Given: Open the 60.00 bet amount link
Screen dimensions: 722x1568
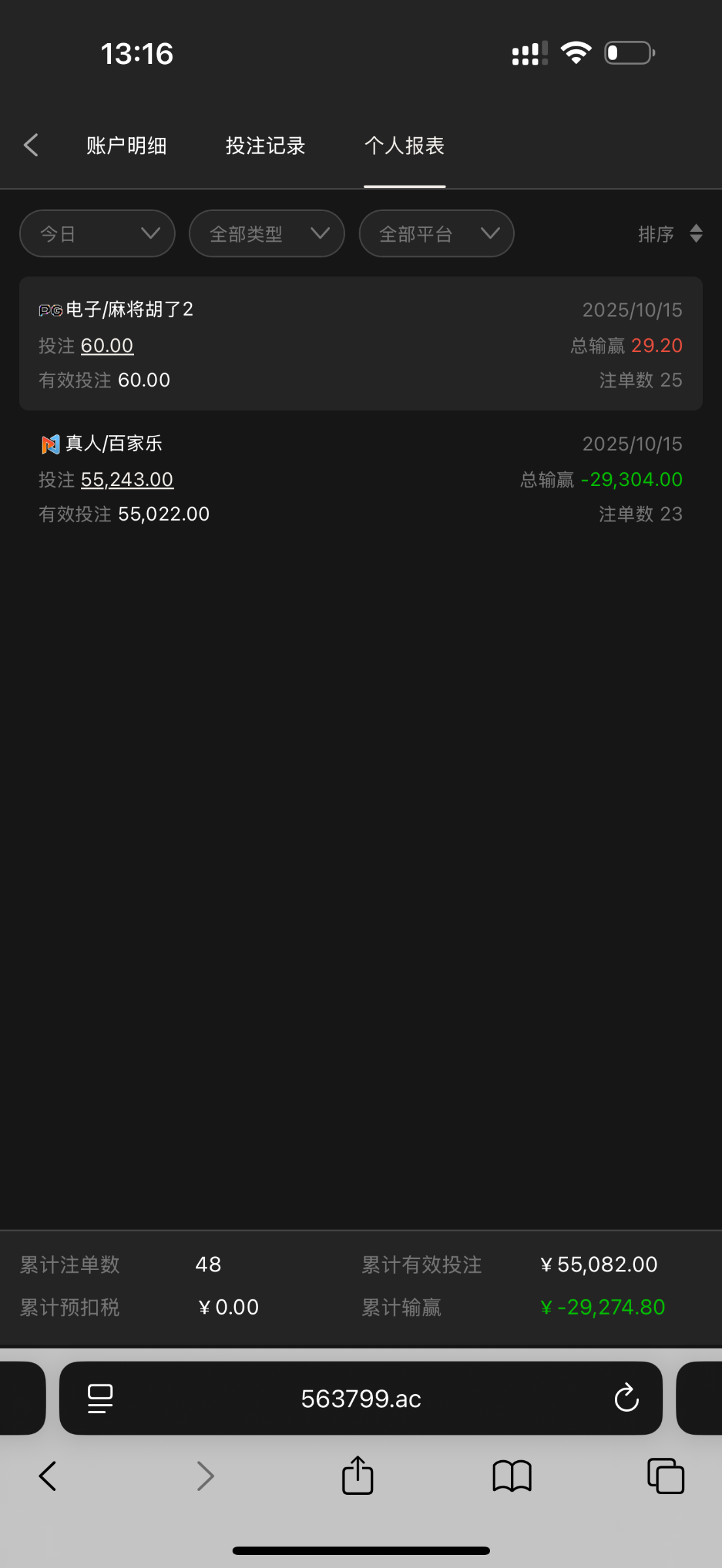Looking at the screenshot, I should 107,346.
